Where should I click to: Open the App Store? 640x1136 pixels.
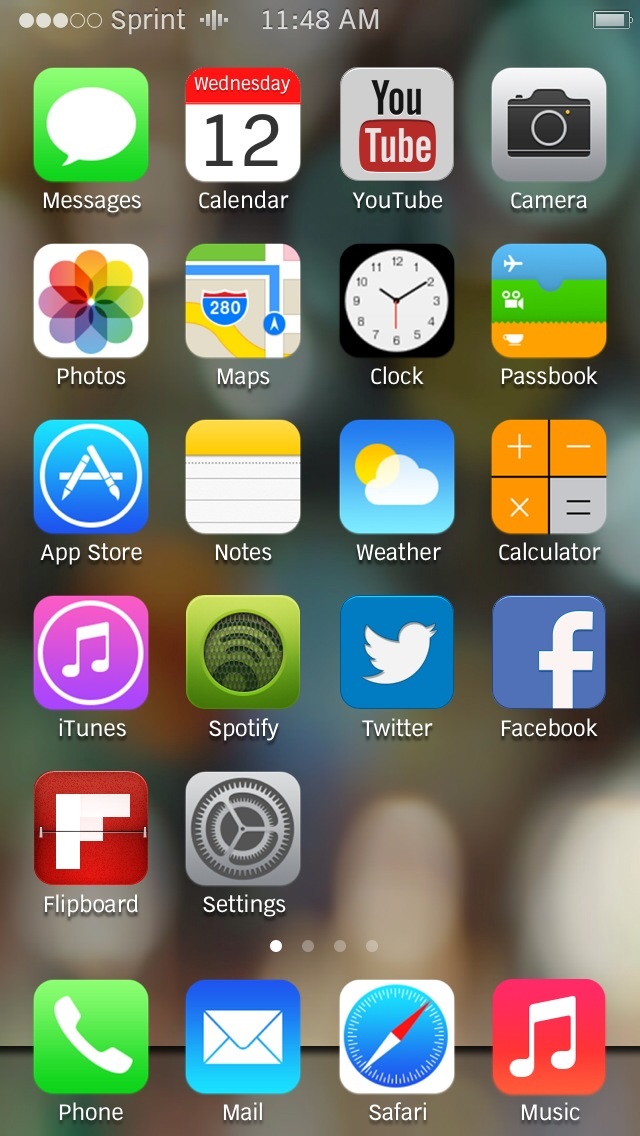91,477
